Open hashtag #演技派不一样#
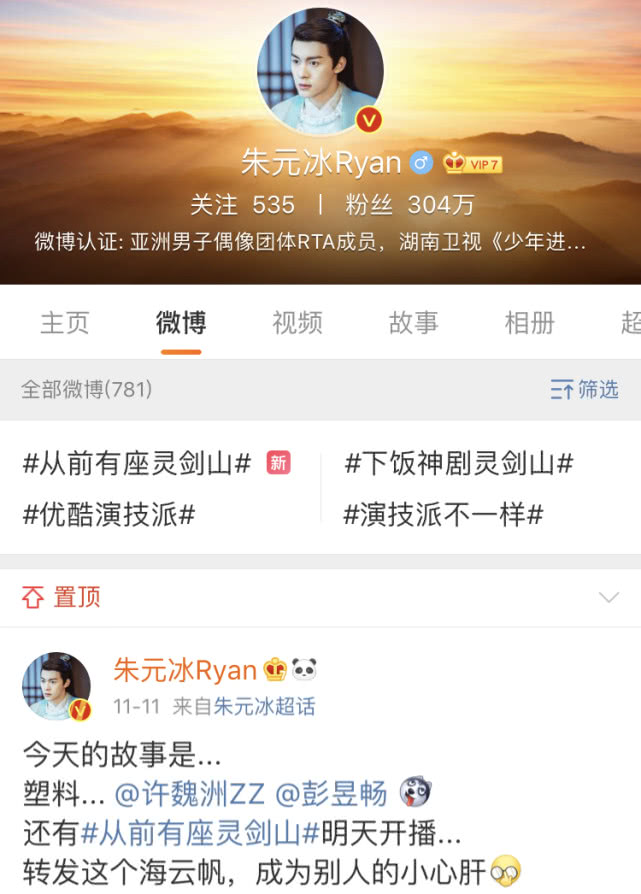The image size is (641, 894). (444, 515)
